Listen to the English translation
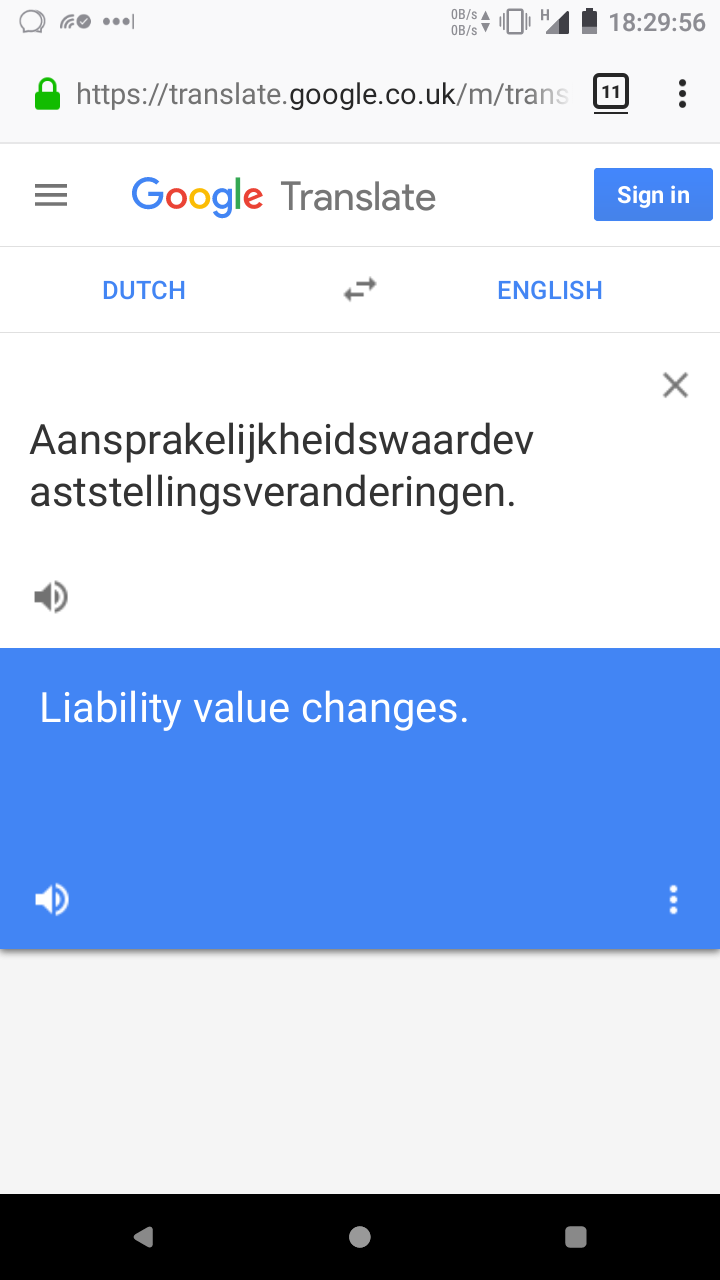 point(51,900)
